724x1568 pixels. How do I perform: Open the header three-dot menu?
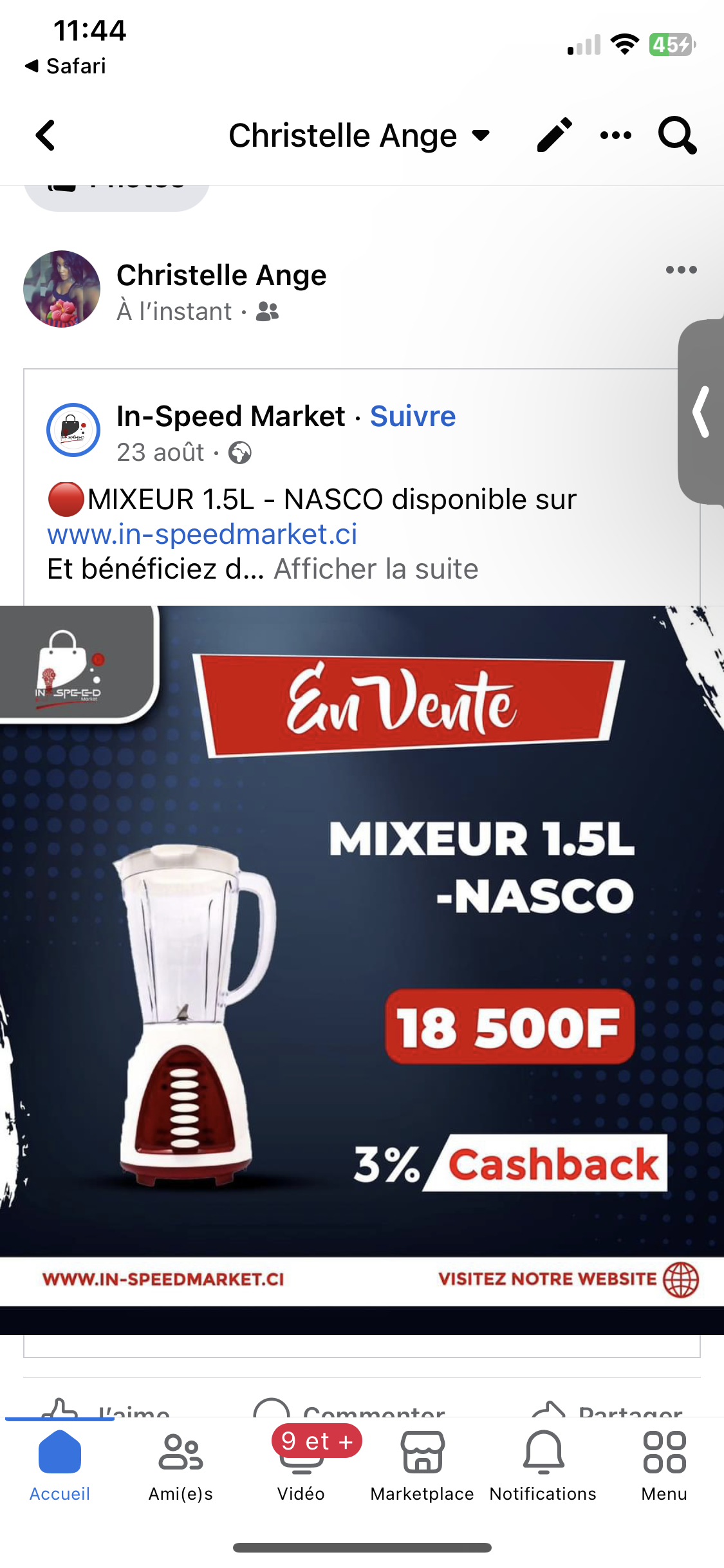[615, 135]
